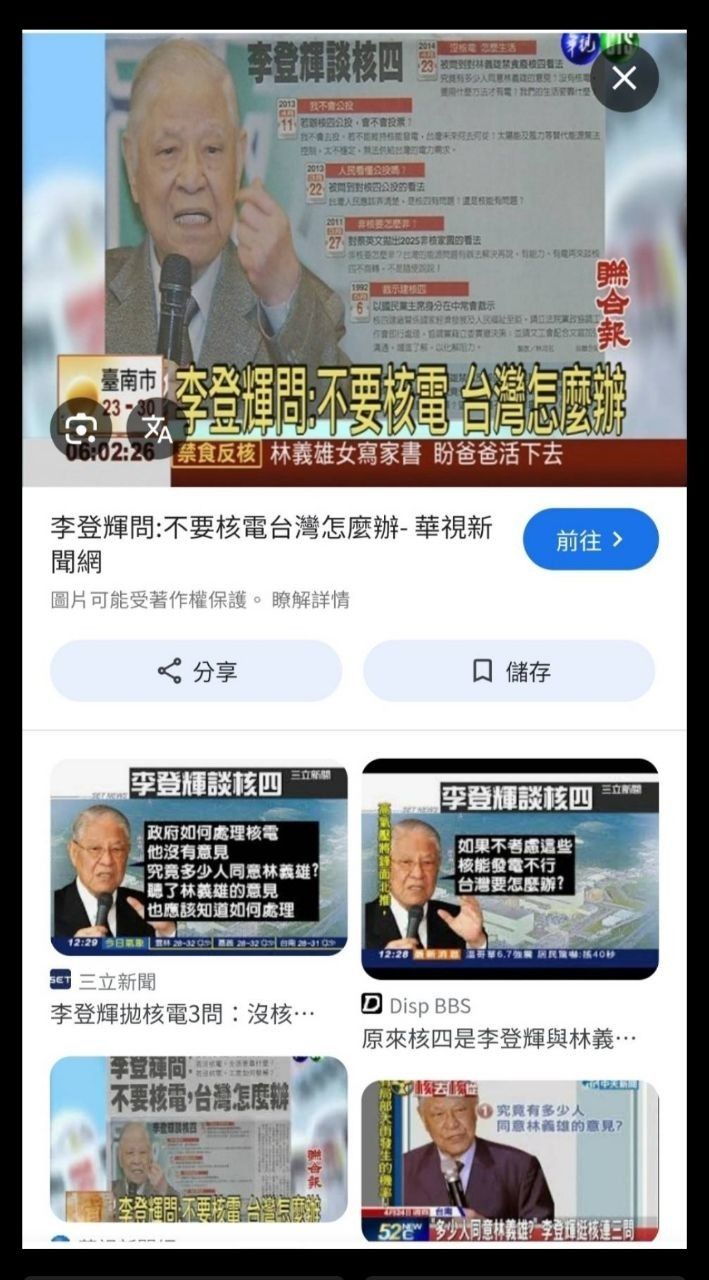This screenshot has height=1280, width=709.
Task: Open the 52°C weather news related image
Action: pos(510,1160)
